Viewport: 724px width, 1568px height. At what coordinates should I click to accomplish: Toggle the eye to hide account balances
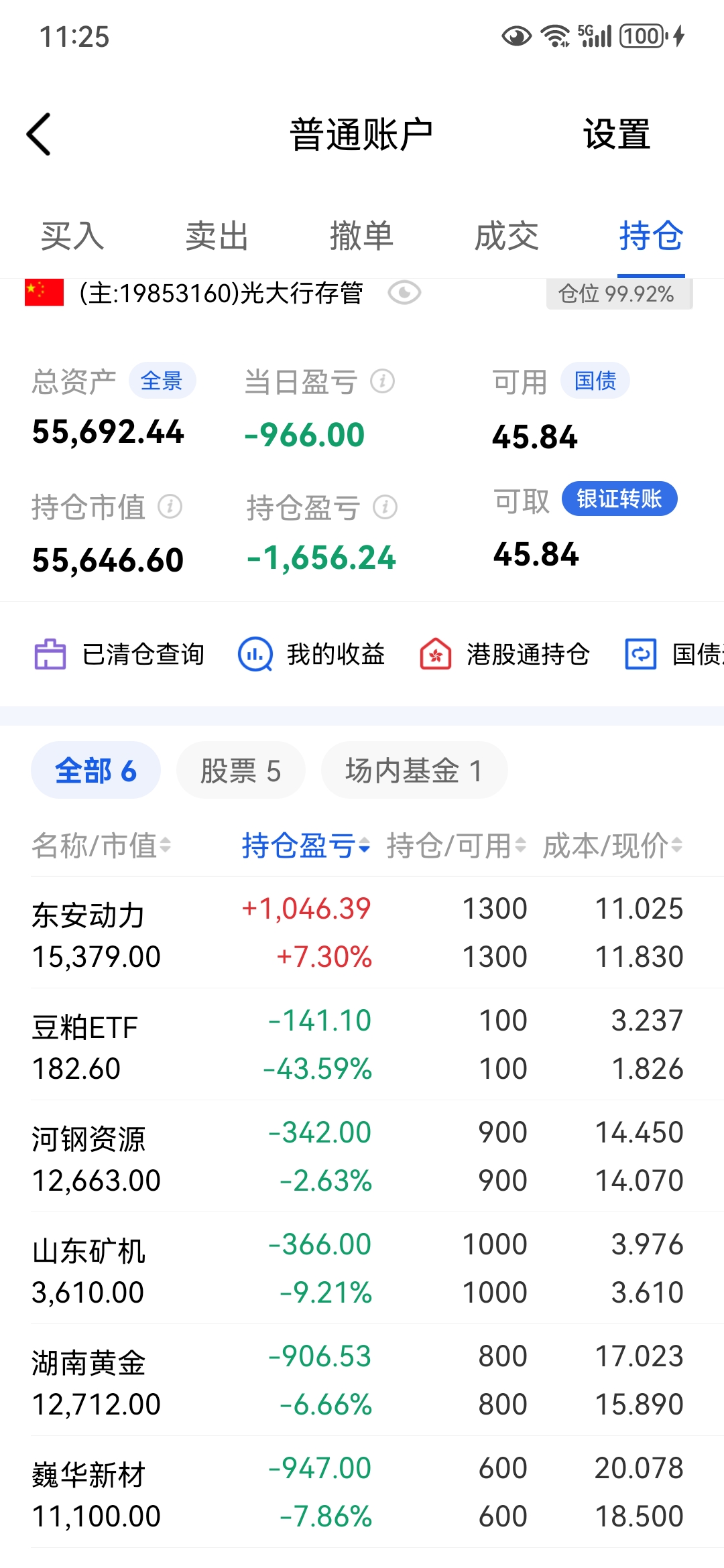[405, 293]
